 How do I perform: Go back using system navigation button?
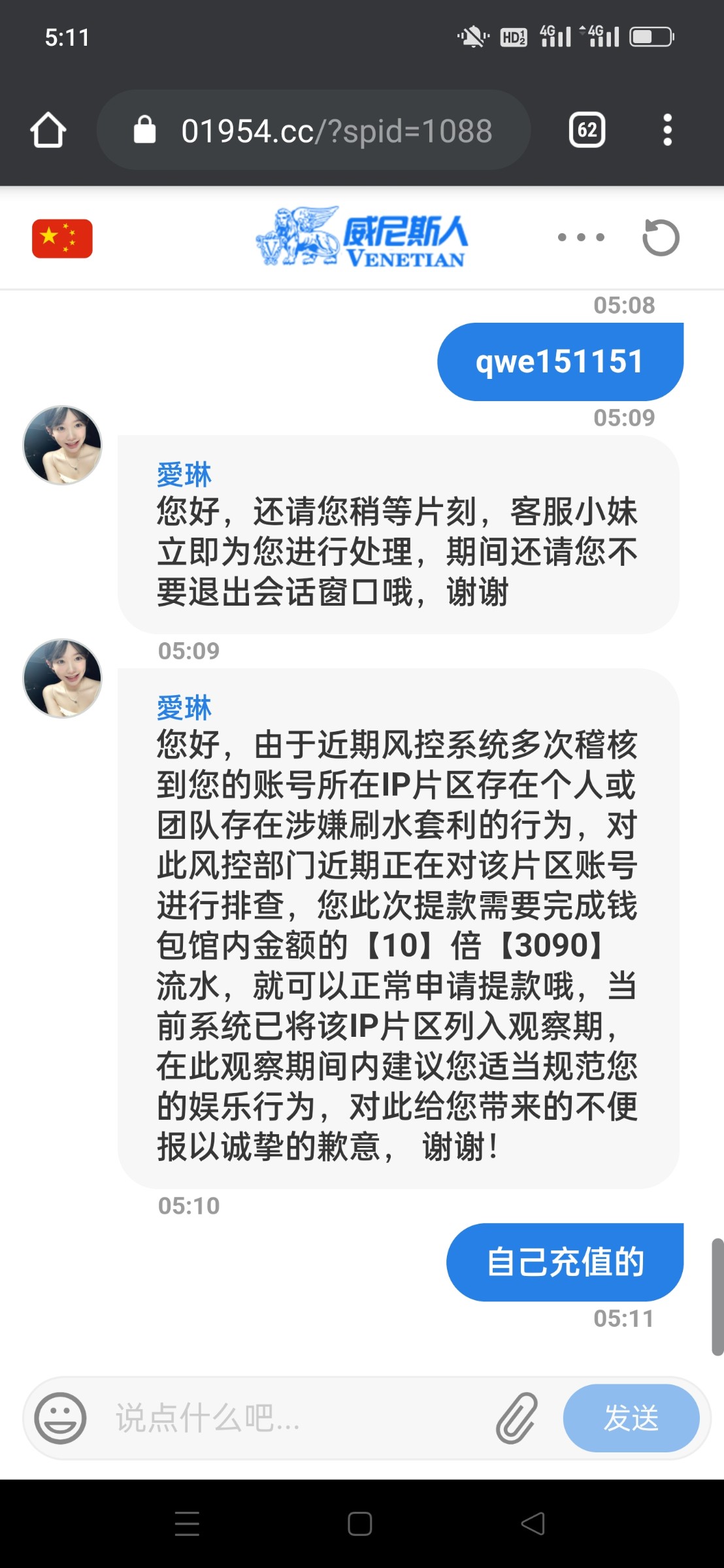click(533, 1524)
